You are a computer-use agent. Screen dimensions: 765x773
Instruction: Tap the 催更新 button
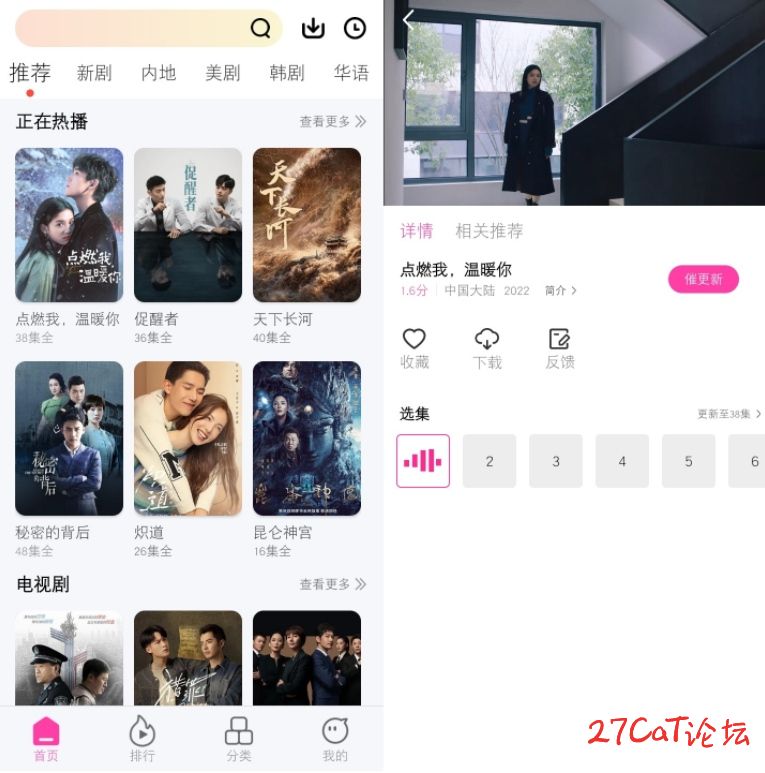(x=703, y=279)
